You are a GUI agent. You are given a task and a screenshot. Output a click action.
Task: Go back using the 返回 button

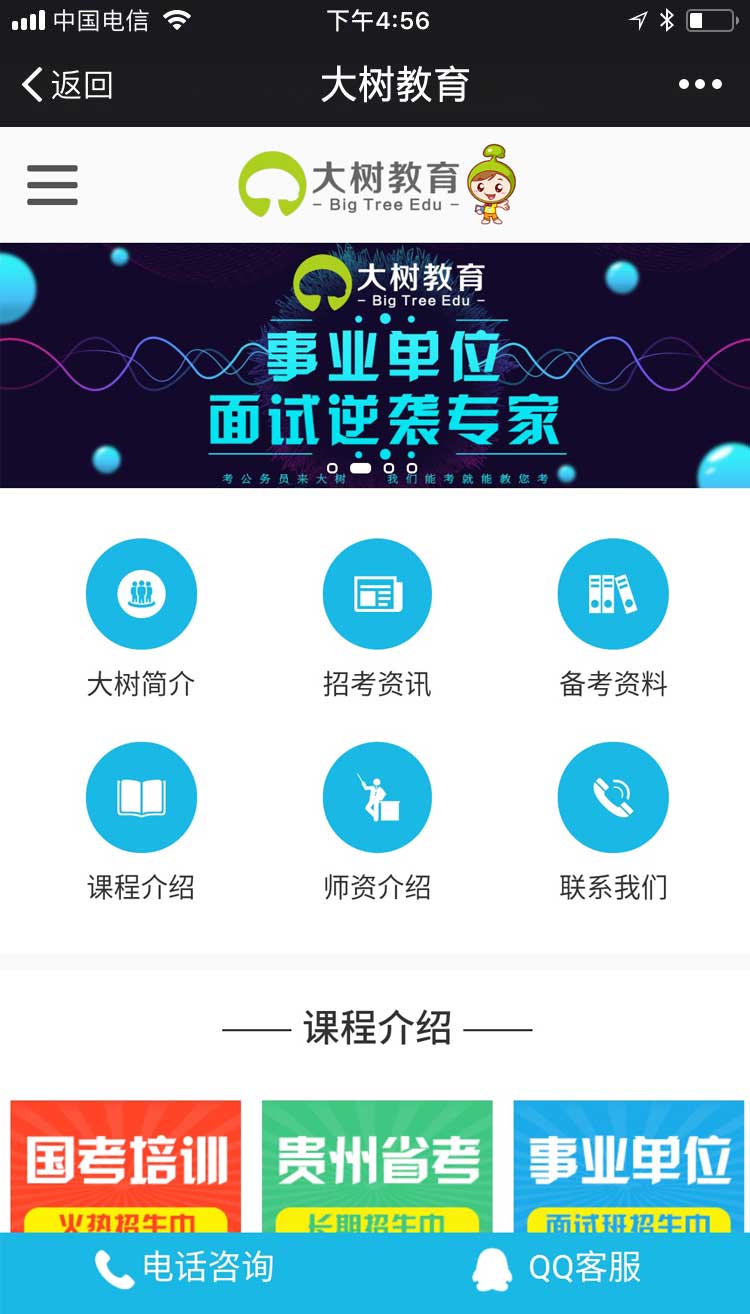[67, 85]
